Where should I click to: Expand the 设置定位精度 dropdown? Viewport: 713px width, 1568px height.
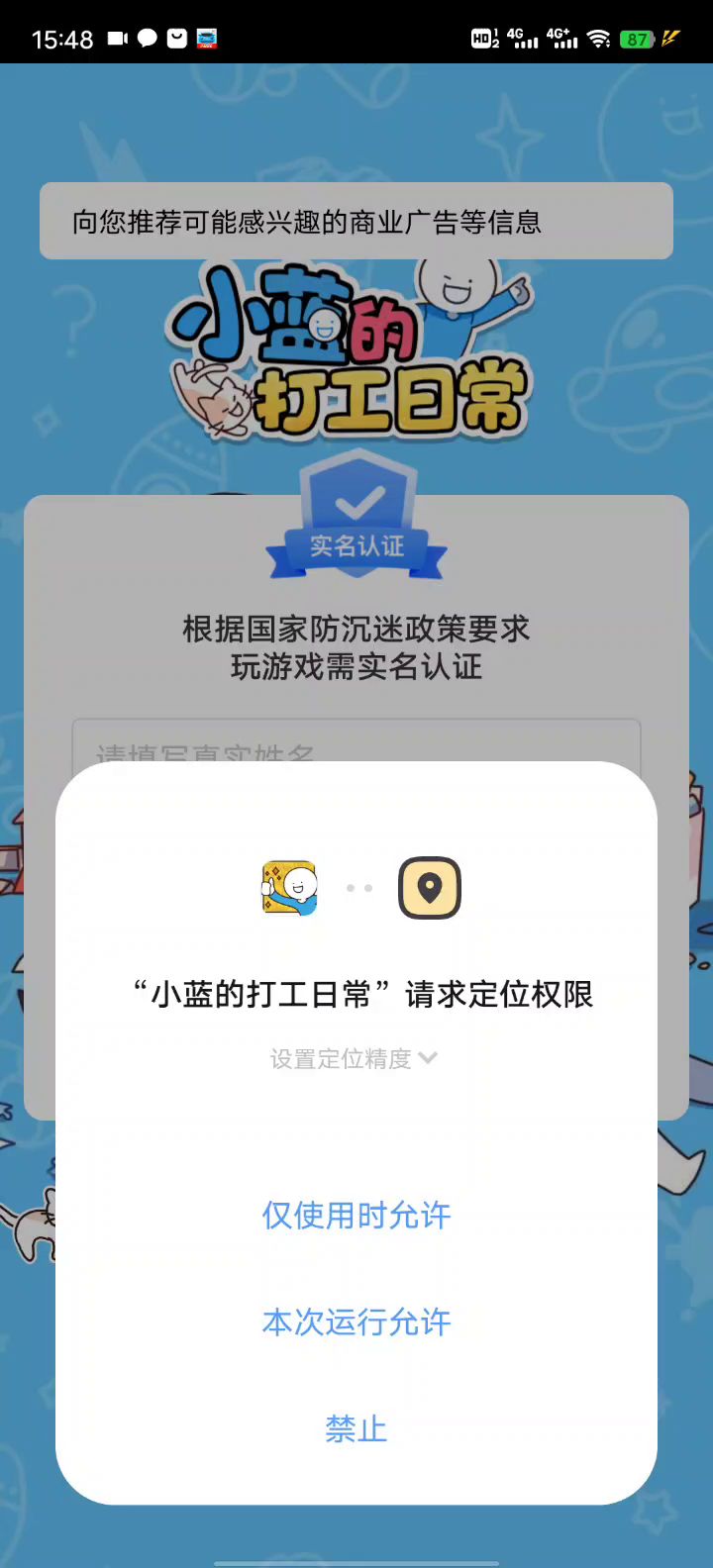tap(354, 1058)
